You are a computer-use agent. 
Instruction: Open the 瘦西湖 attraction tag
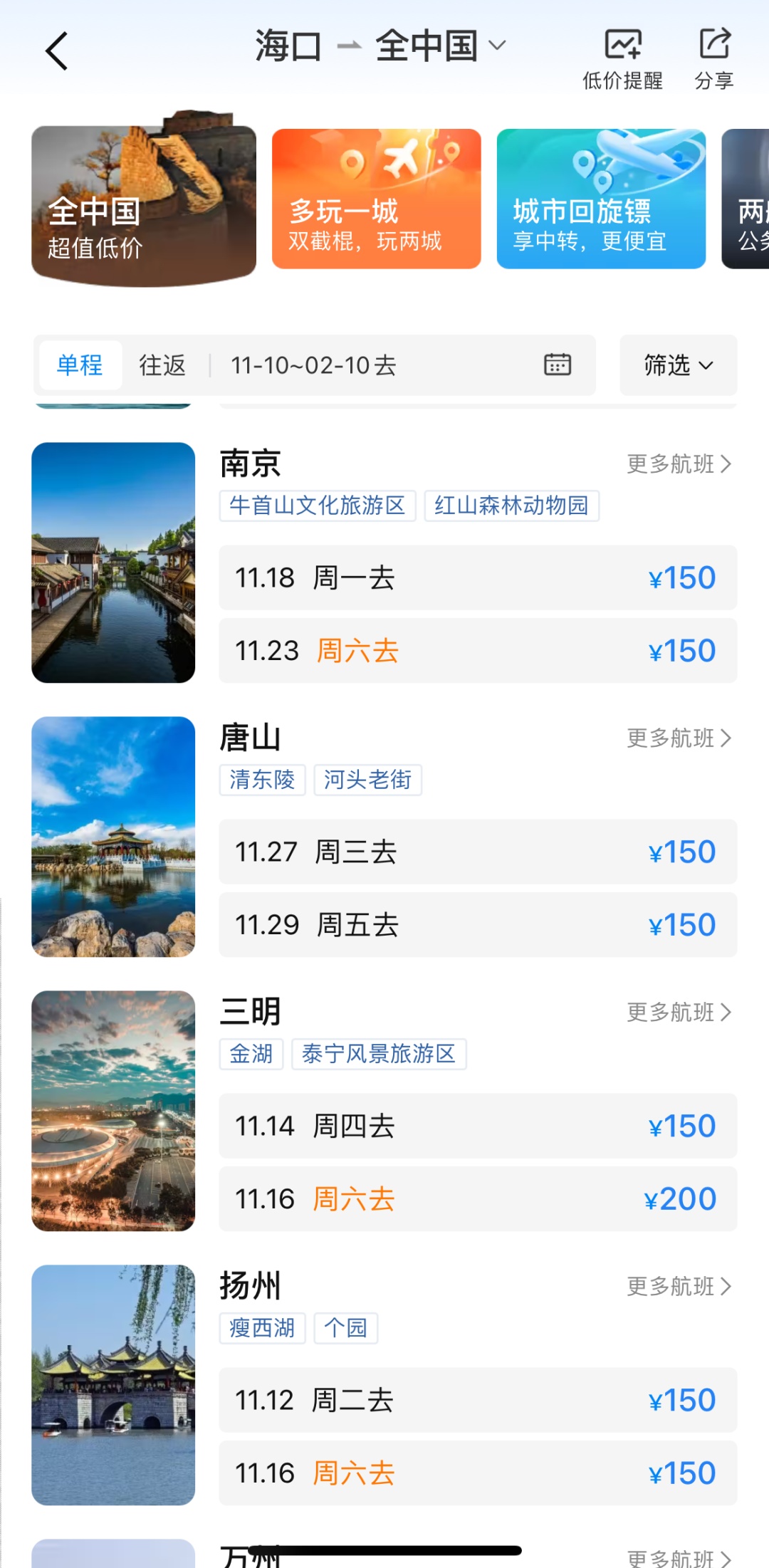point(262,1328)
